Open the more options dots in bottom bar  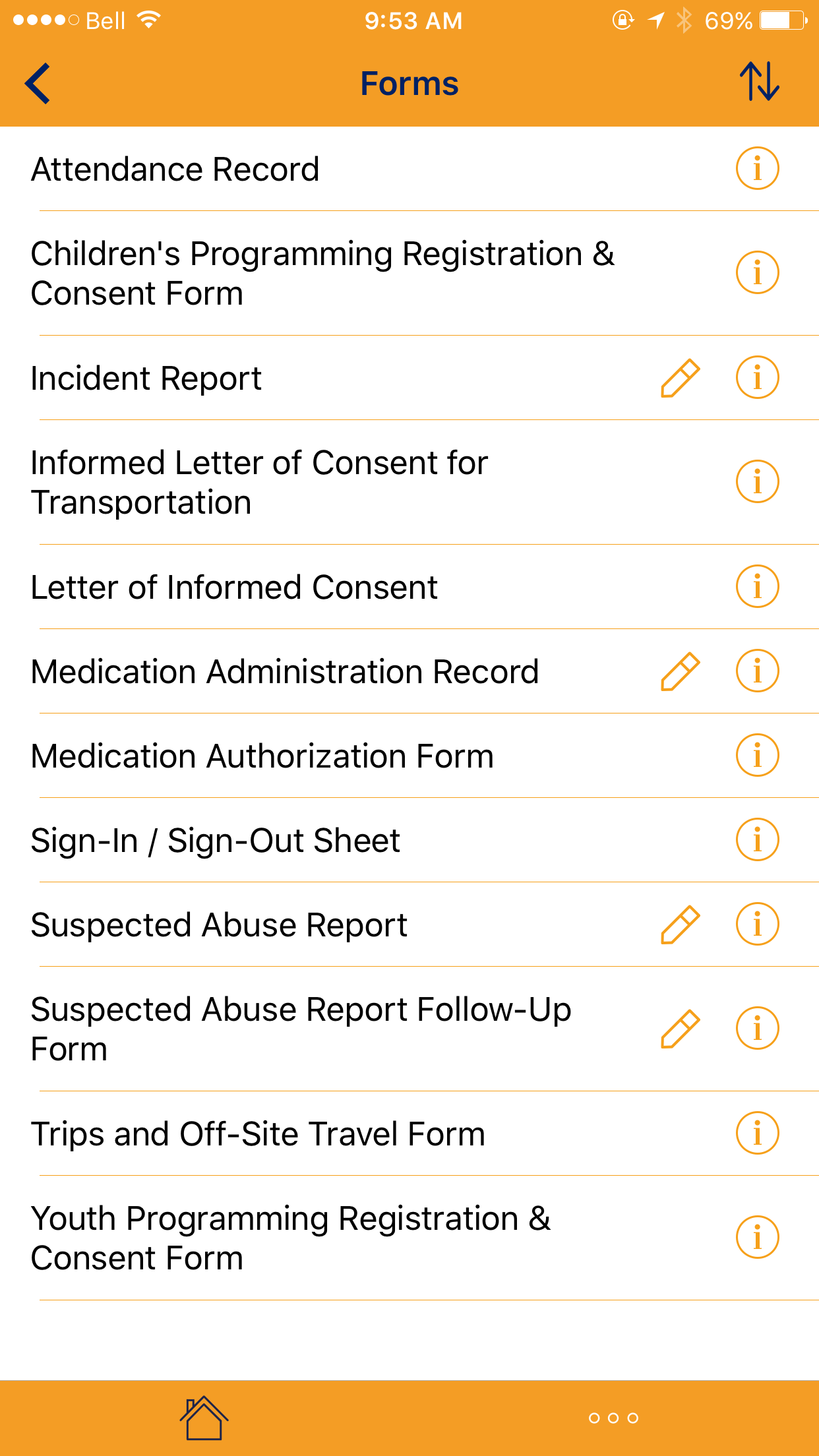tap(613, 1418)
